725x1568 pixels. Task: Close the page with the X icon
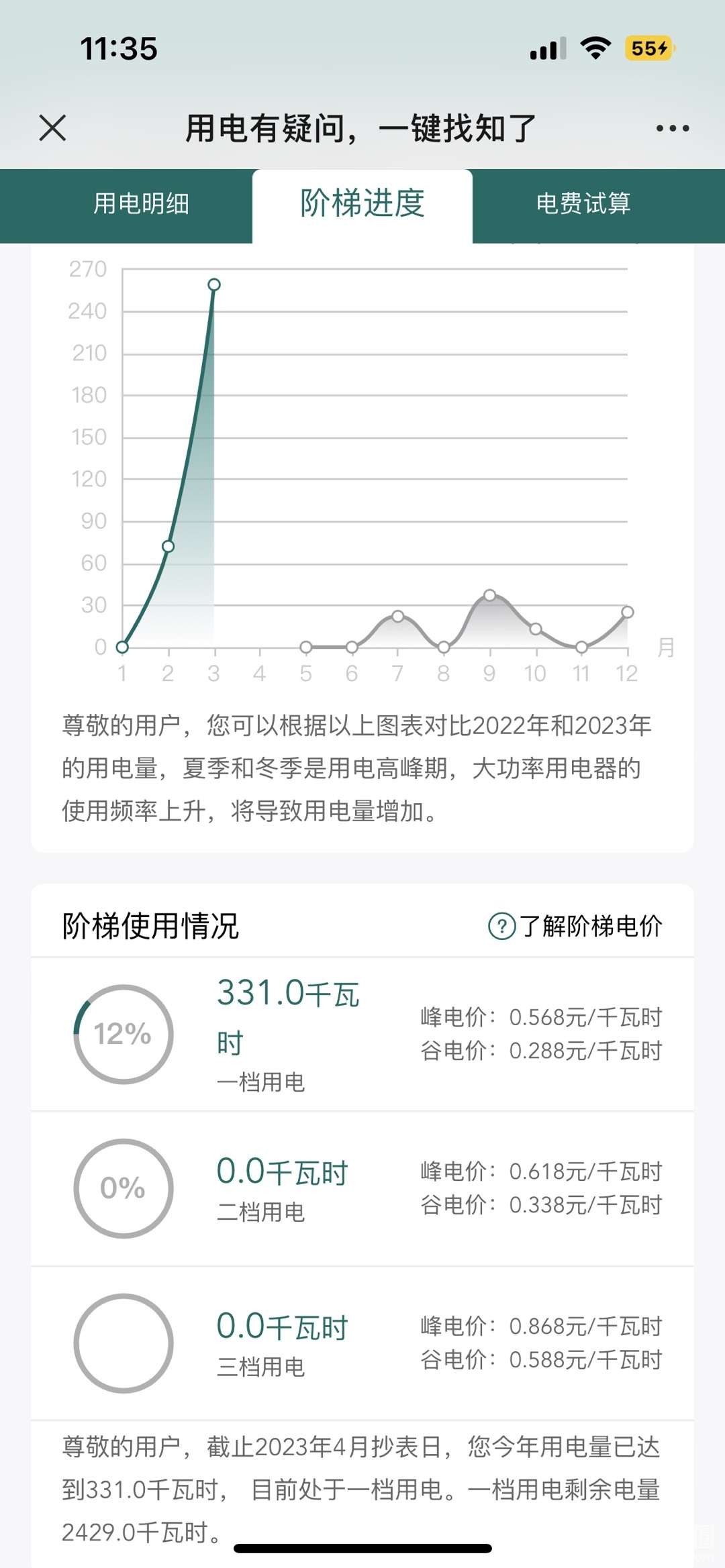[x=52, y=127]
